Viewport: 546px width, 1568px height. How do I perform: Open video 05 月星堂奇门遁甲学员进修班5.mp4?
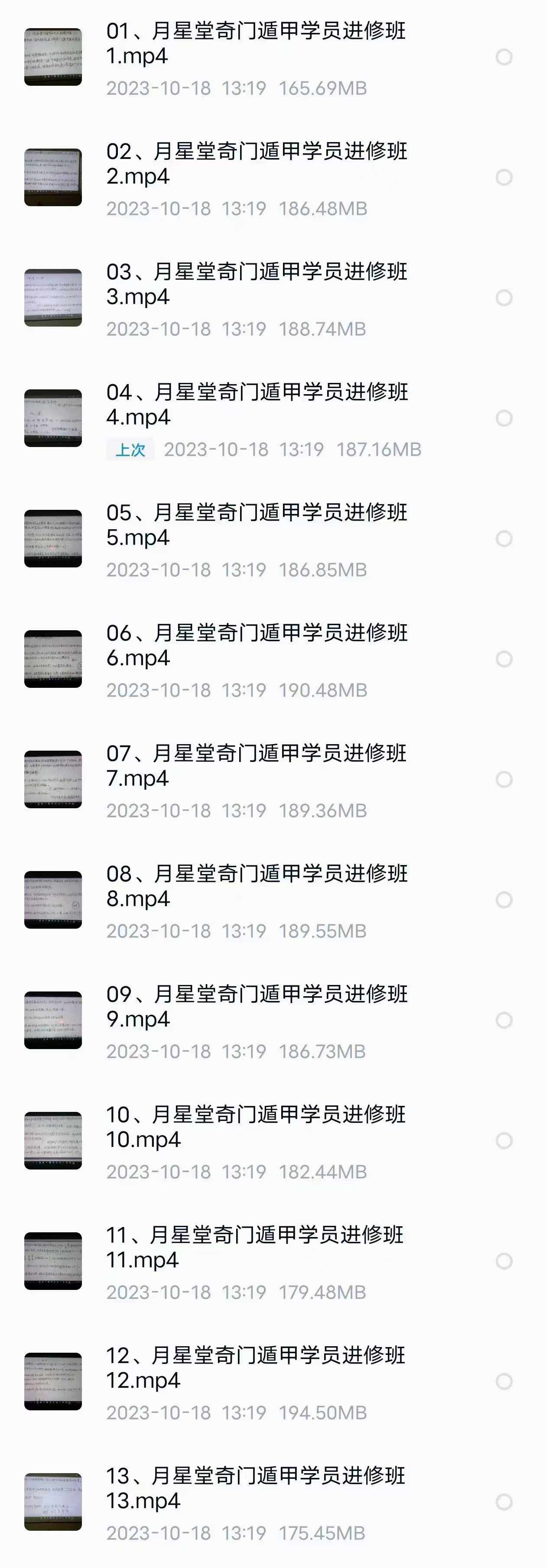[256, 525]
